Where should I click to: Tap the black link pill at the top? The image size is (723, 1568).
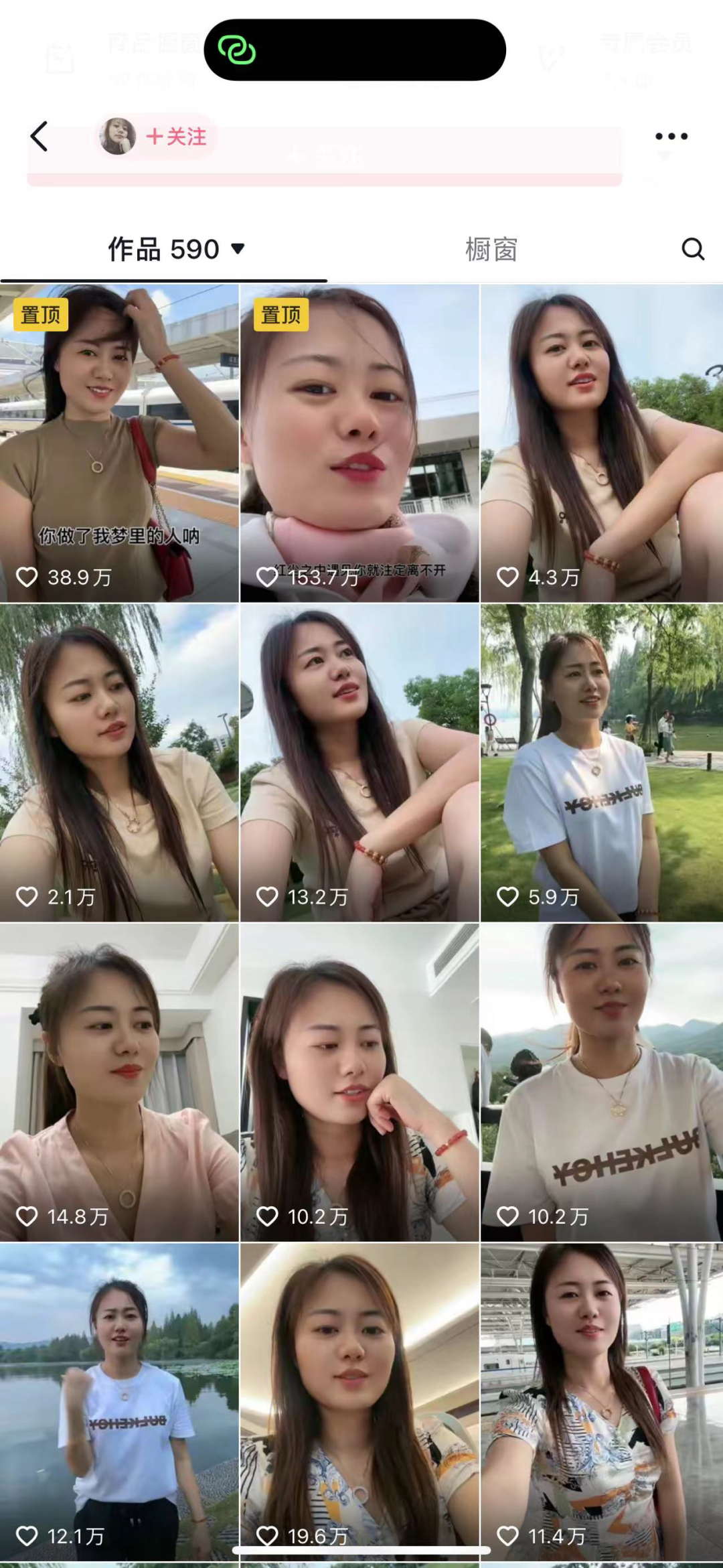(355, 50)
